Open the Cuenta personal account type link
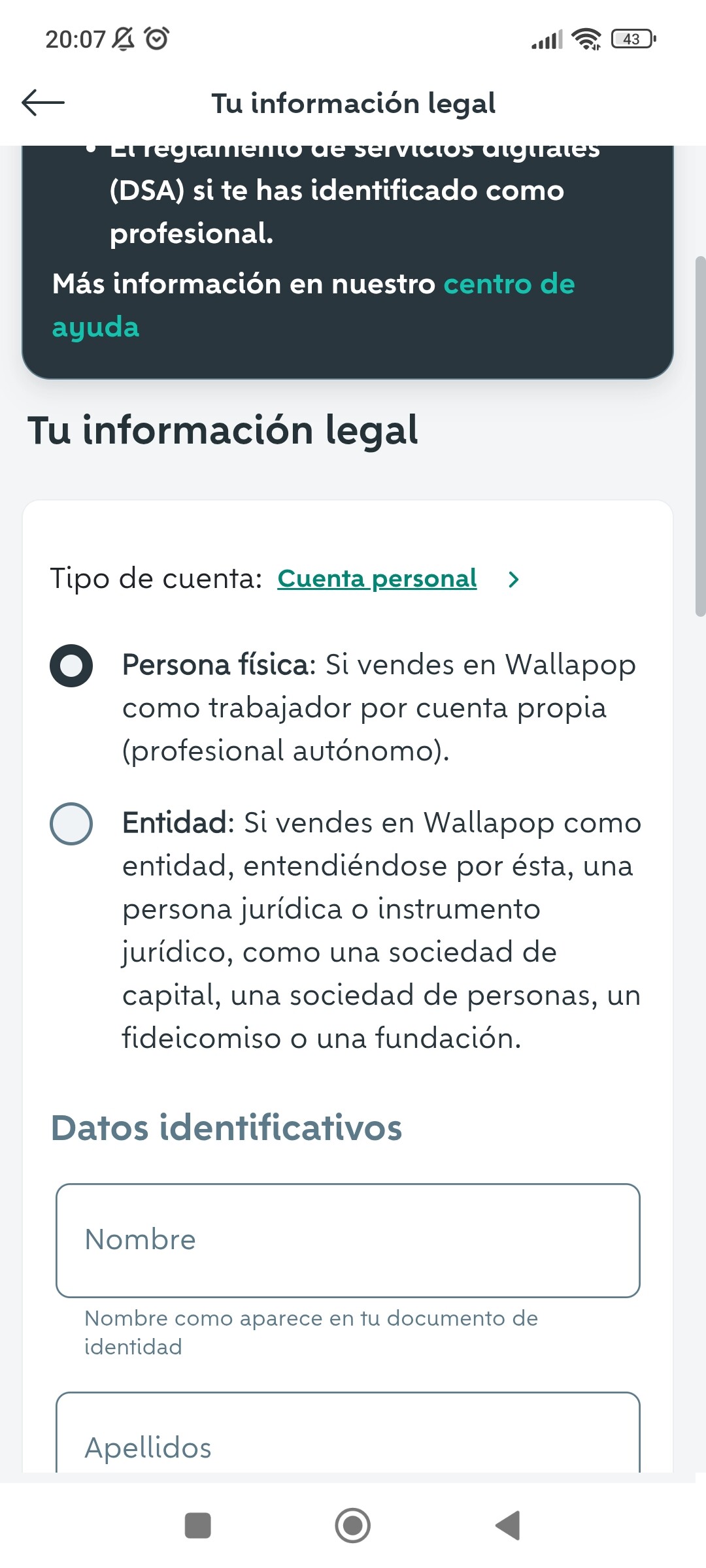 pos(377,579)
